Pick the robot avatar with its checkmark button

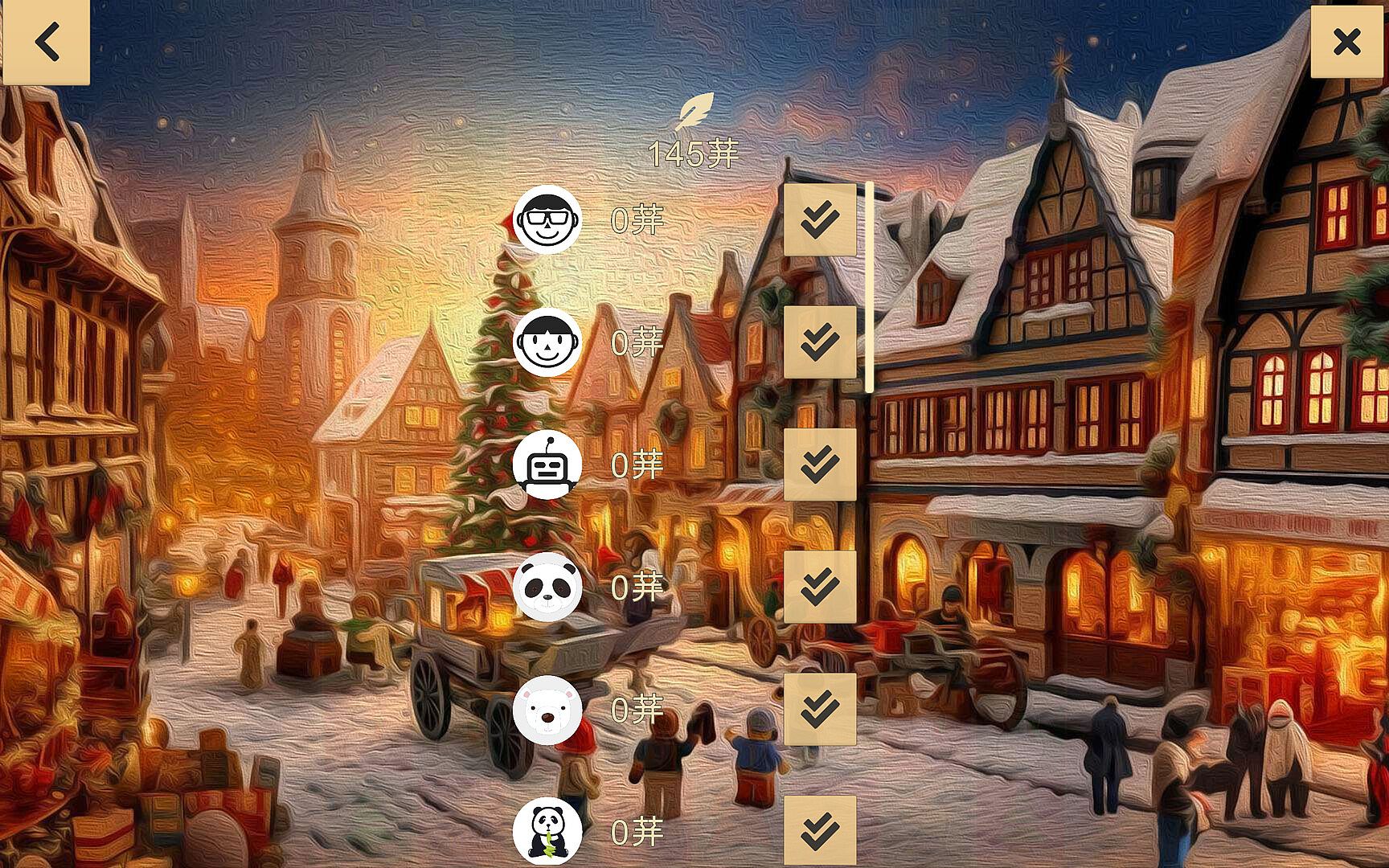click(819, 464)
